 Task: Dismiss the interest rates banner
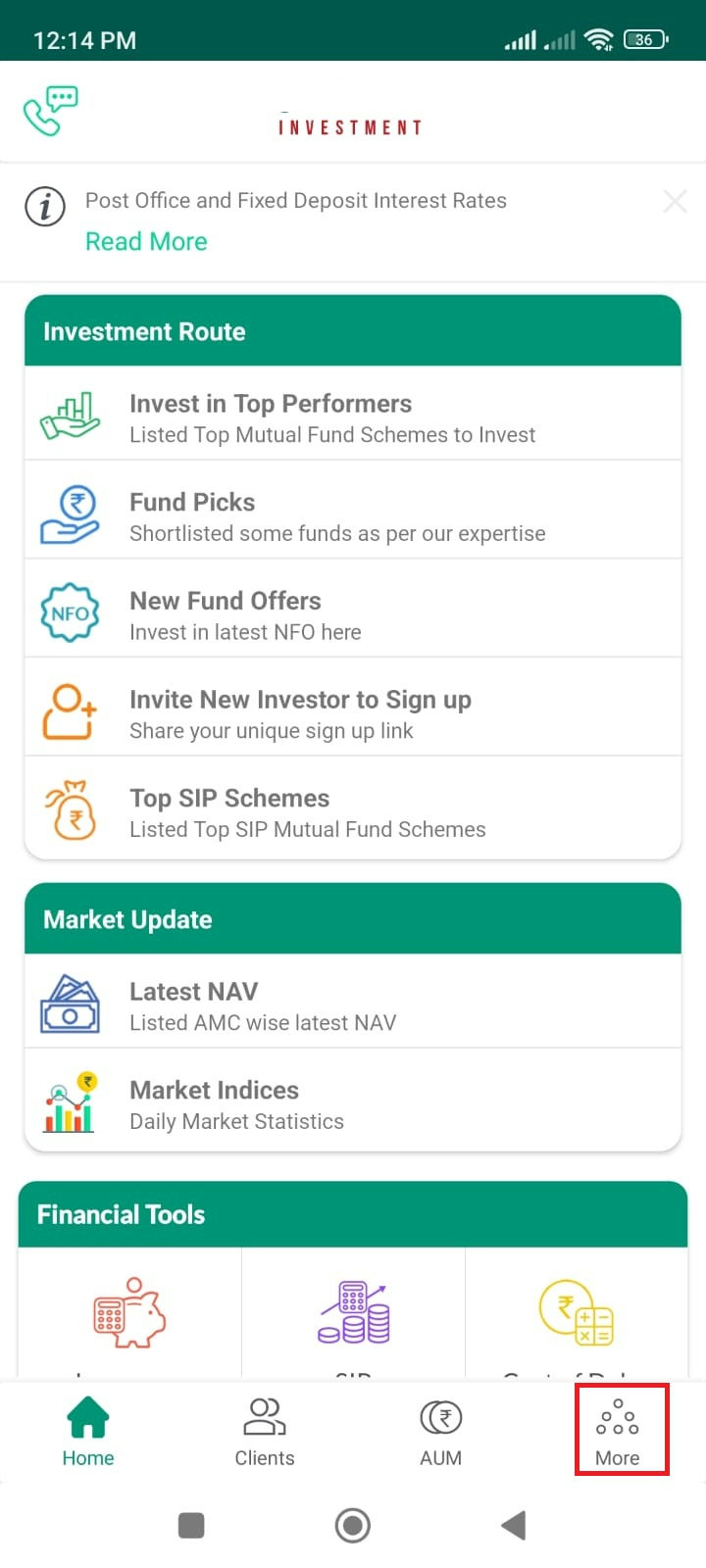(675, 202)
